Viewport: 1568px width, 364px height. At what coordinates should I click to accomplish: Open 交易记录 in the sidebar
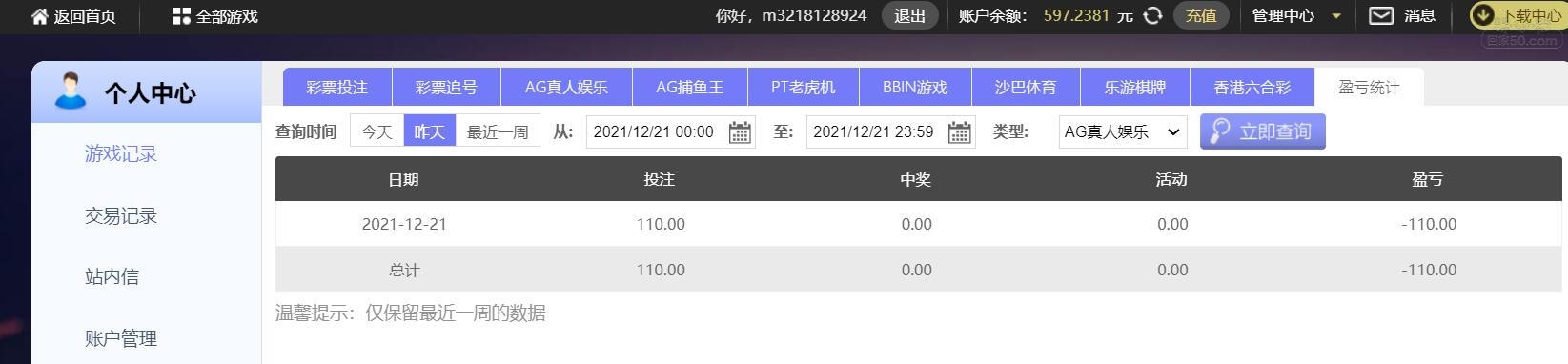(x=121, y=215)
